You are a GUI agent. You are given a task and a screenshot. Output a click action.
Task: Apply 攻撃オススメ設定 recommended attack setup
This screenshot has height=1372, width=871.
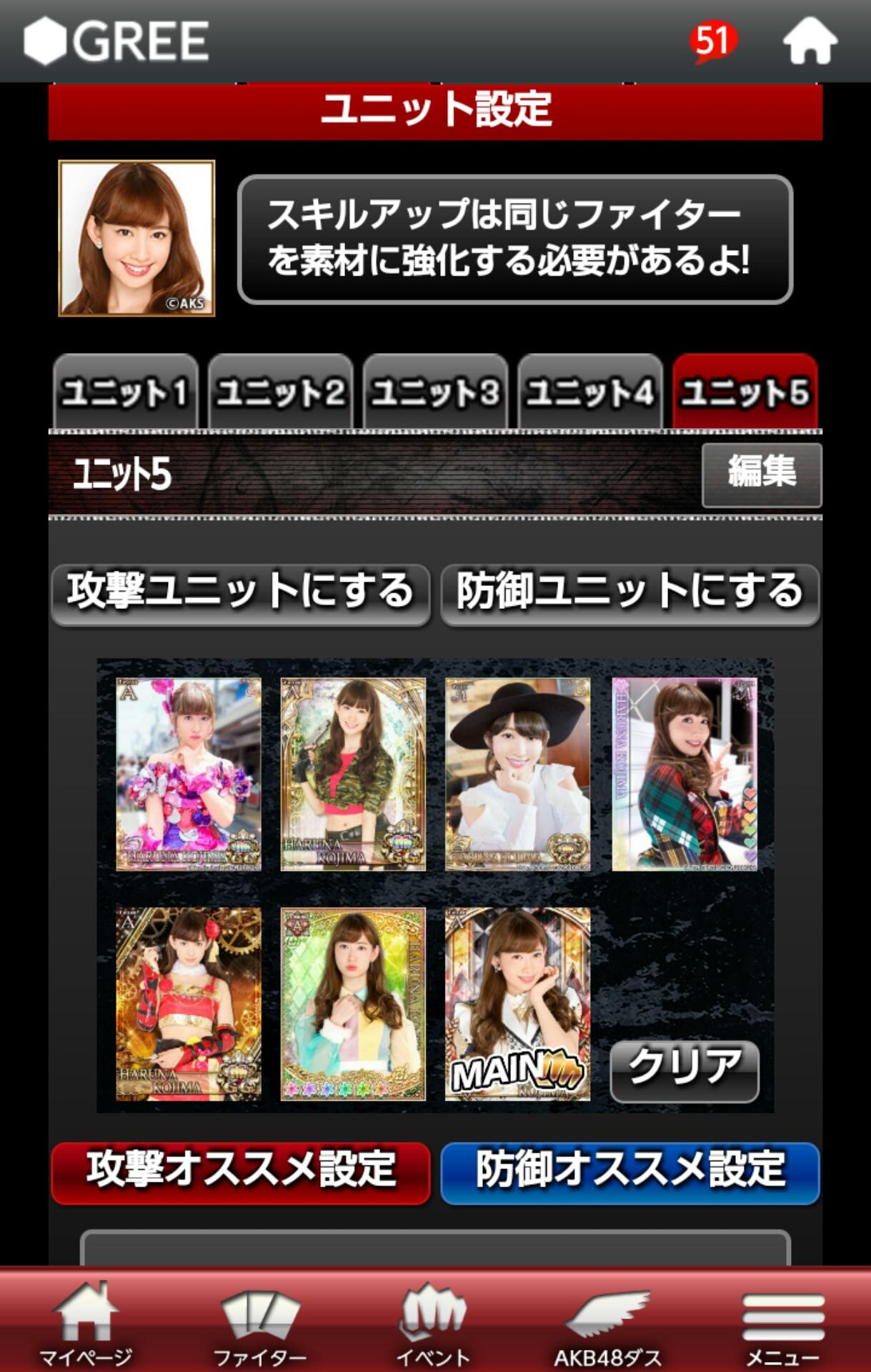coord(241,1172)
